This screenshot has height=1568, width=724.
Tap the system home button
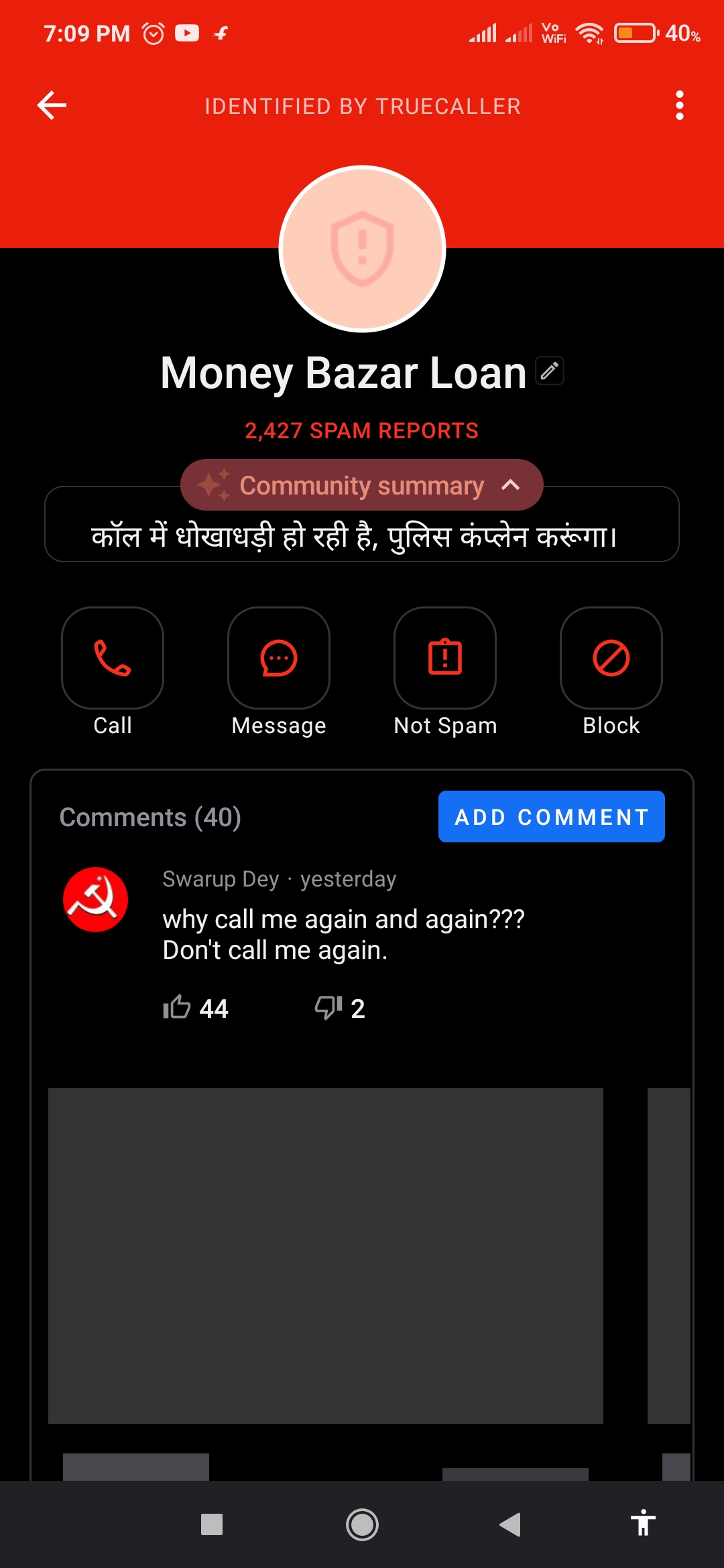362,1524
